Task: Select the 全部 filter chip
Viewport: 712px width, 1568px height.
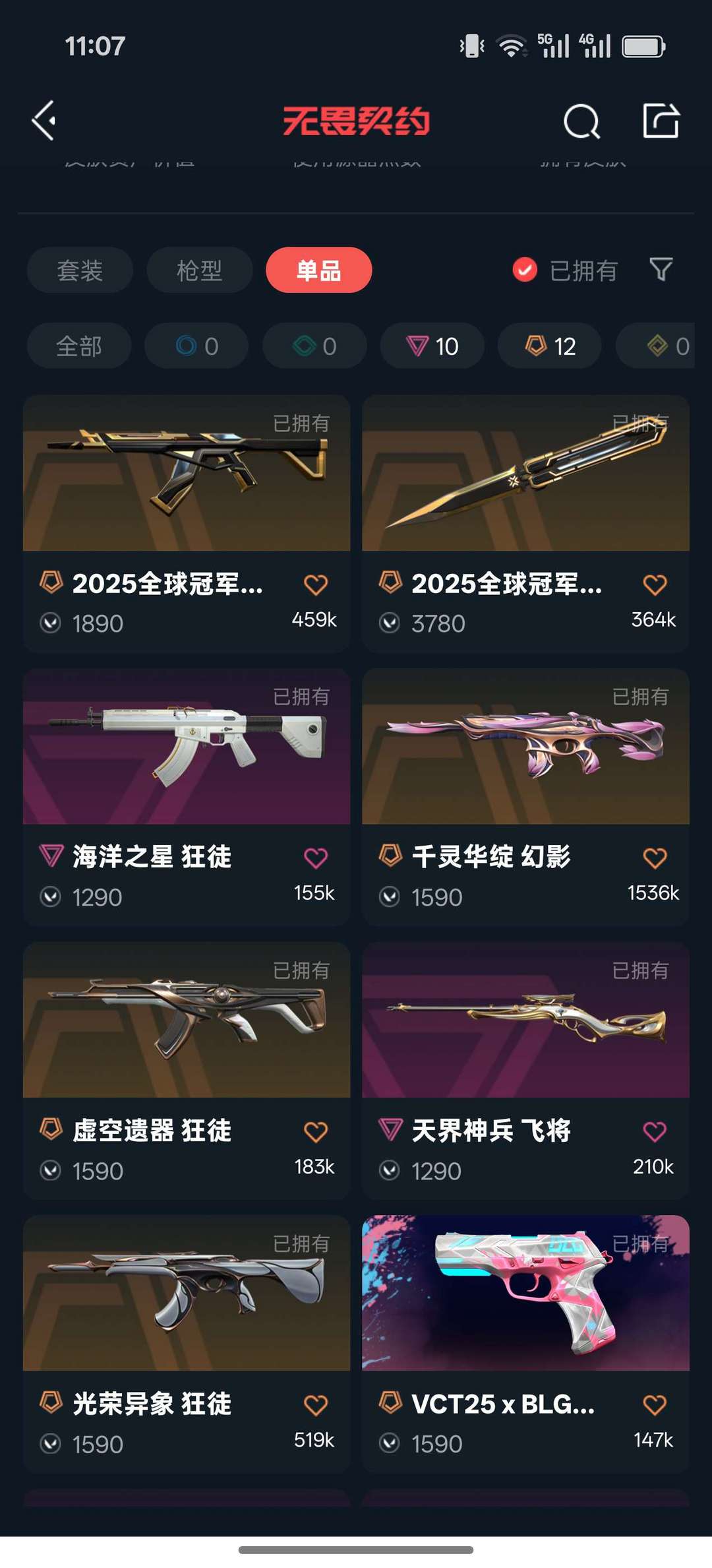Action: pos(79,346)
